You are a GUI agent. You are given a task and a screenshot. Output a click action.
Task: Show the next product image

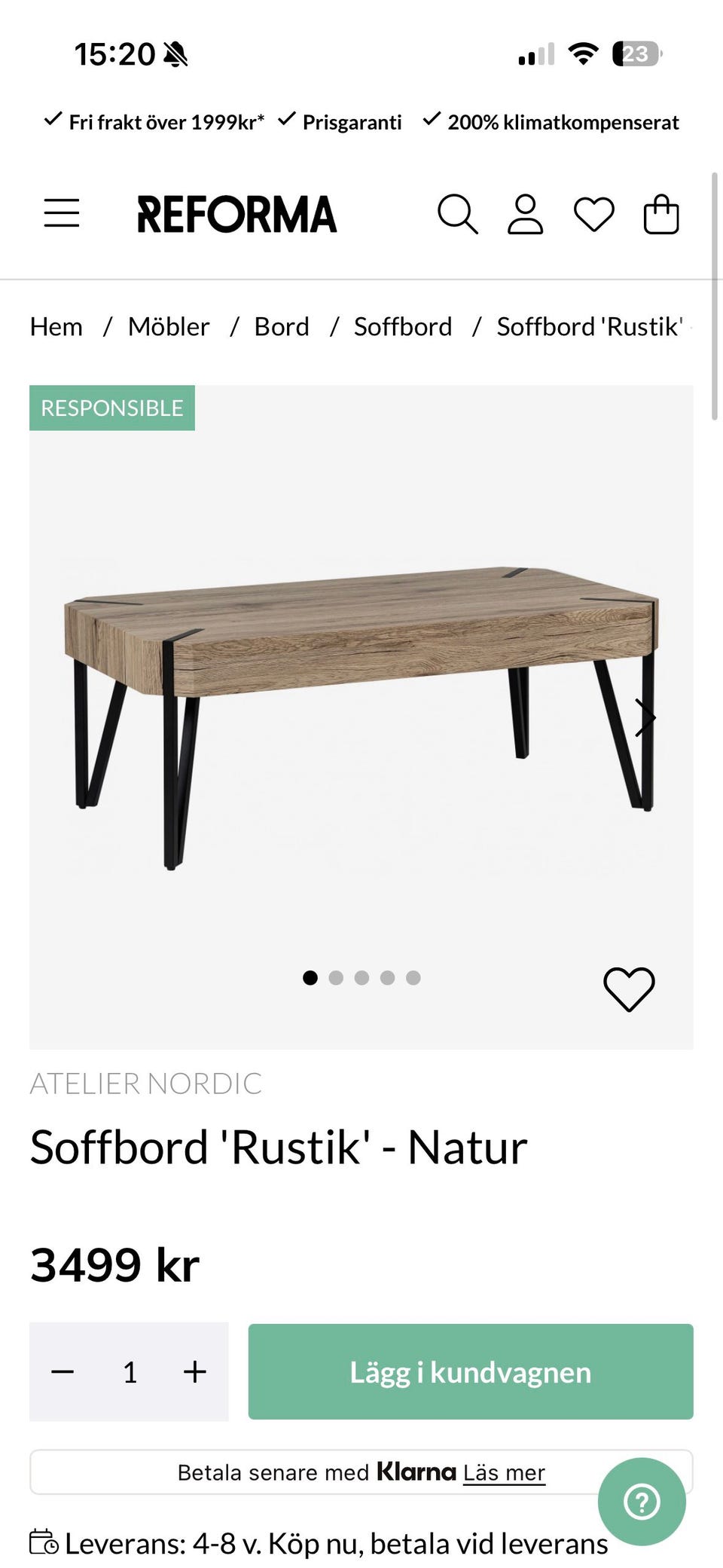pyautogui.click(x=645, y=717)
